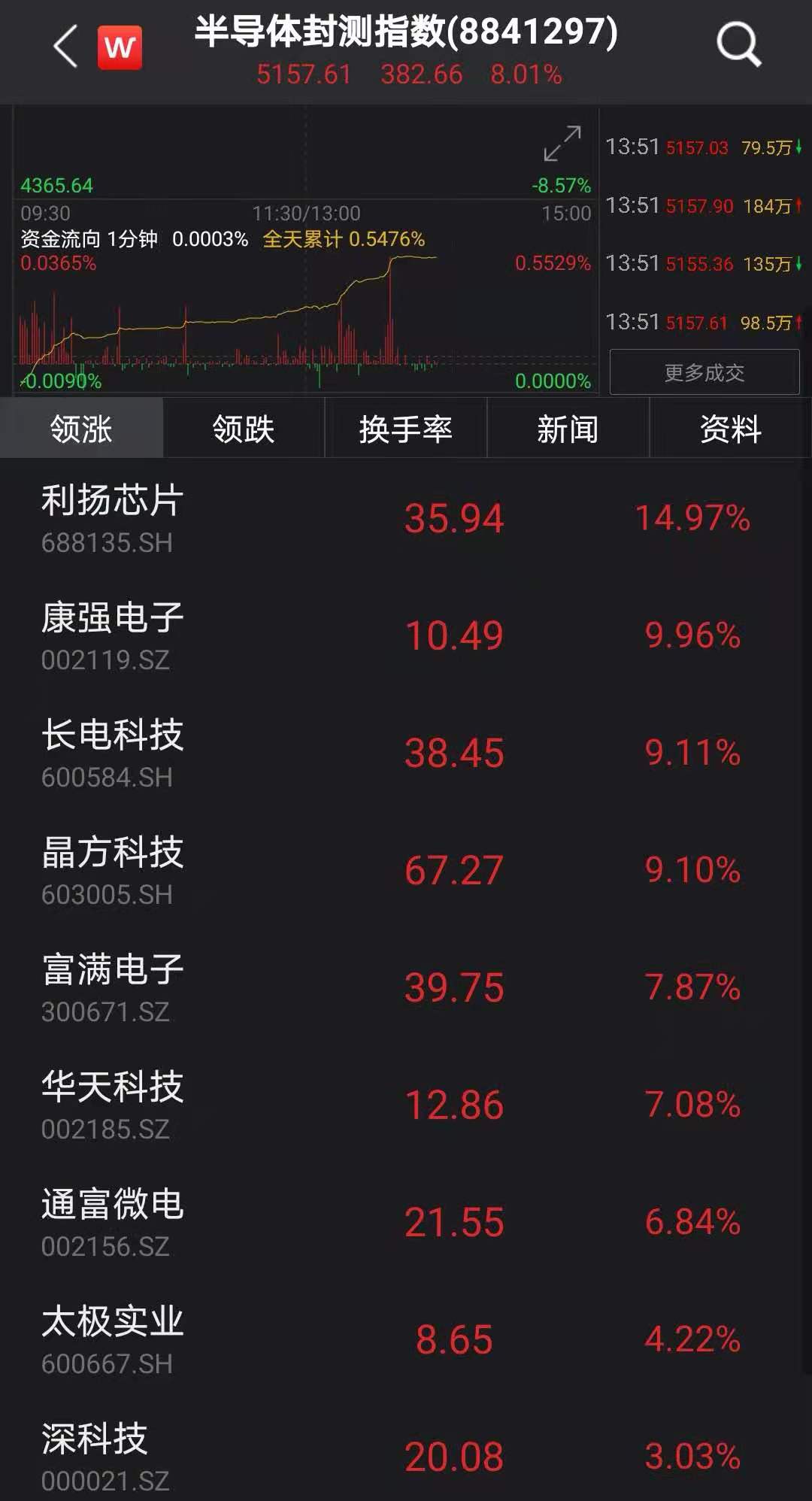The width and height of the screenshot is (812, 1501).
Task: View 长电科技 600584.SH details
Action: tap(406, 754)
